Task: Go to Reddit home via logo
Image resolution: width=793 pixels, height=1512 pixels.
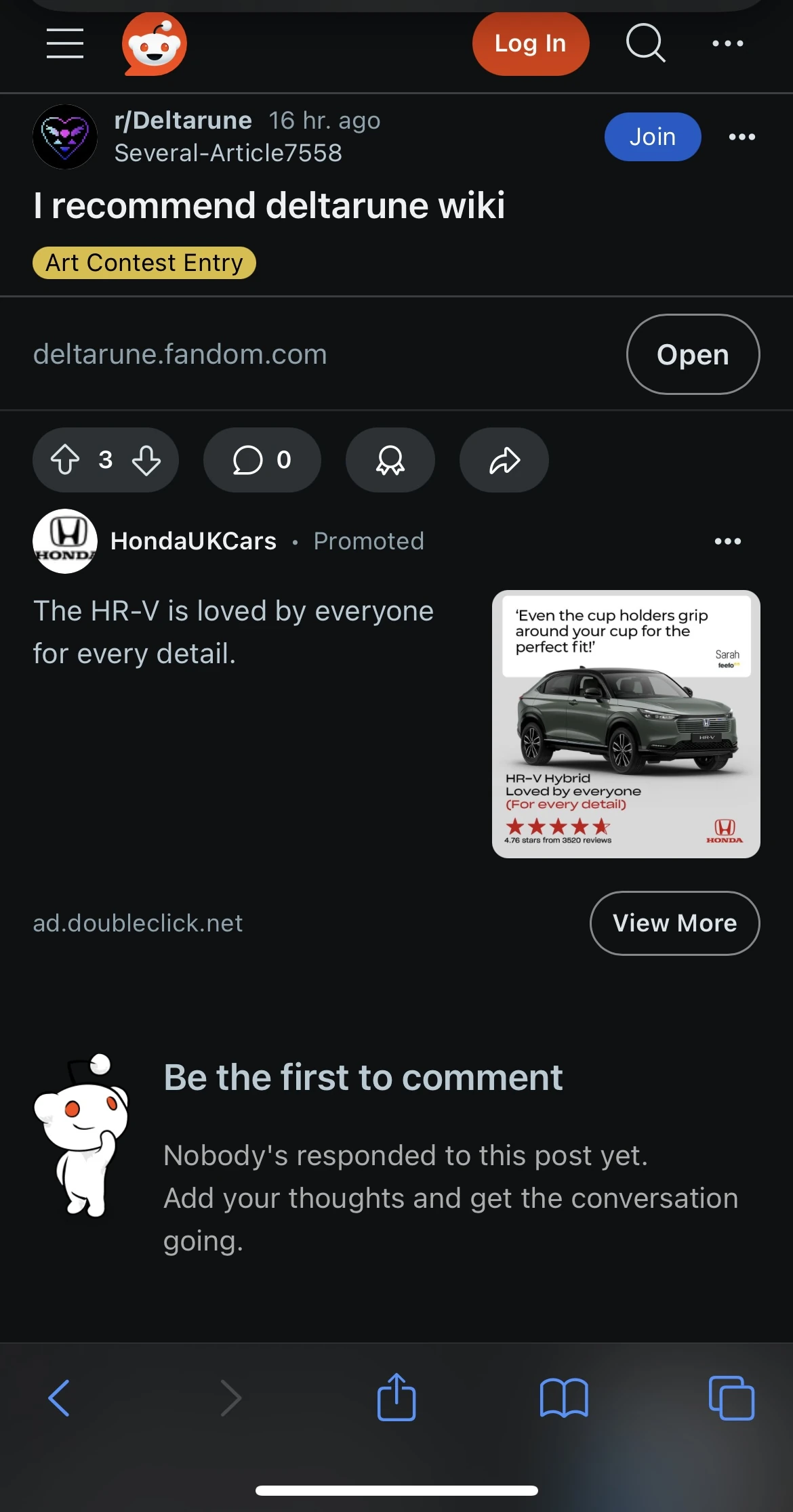Action: tap(155, 44)
